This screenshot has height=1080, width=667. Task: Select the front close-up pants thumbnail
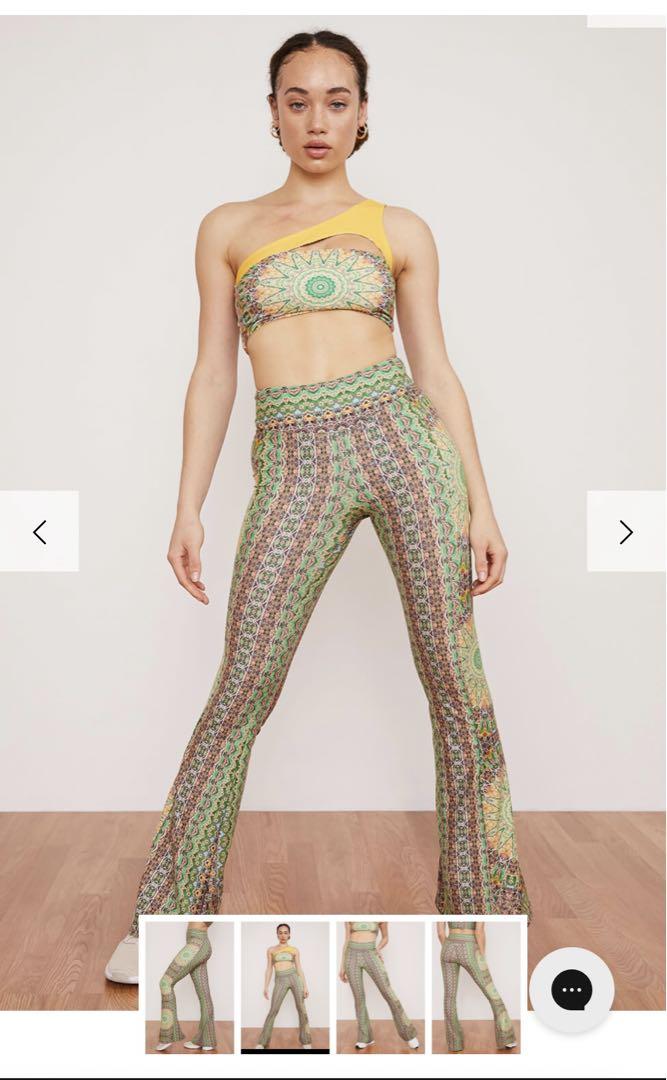[x=380, y=988]
